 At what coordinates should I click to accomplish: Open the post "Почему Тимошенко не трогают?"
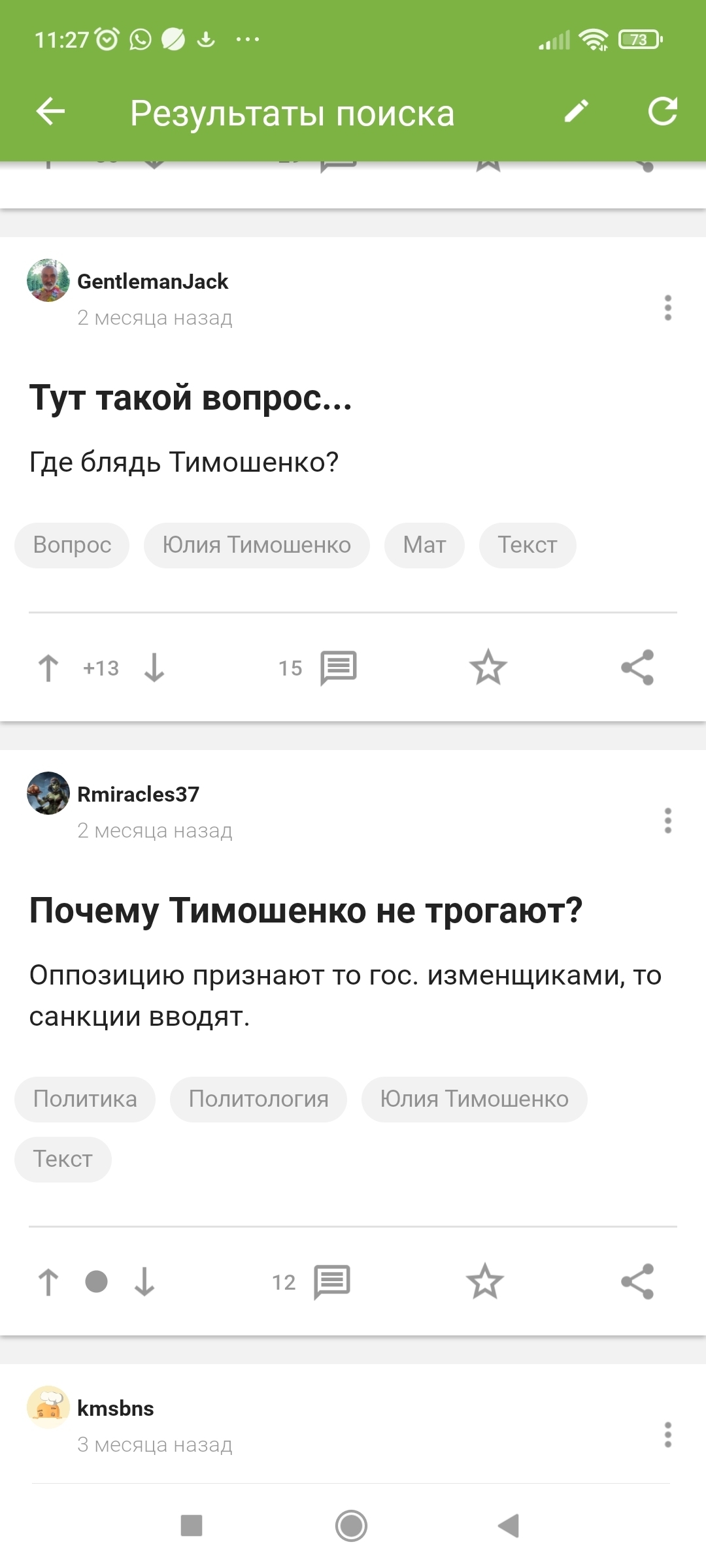pos(305,911)
